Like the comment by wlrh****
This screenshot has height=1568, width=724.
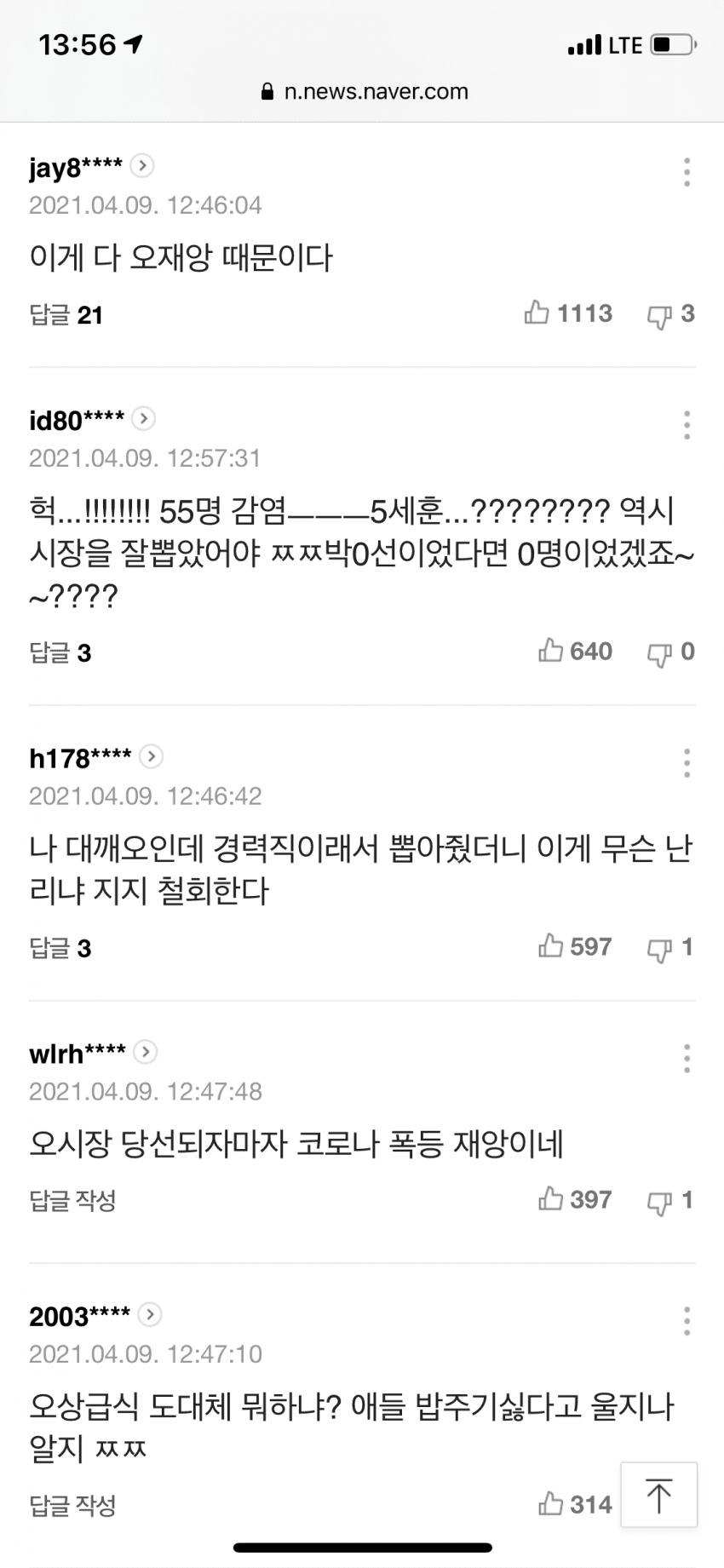click(551, 1199)
